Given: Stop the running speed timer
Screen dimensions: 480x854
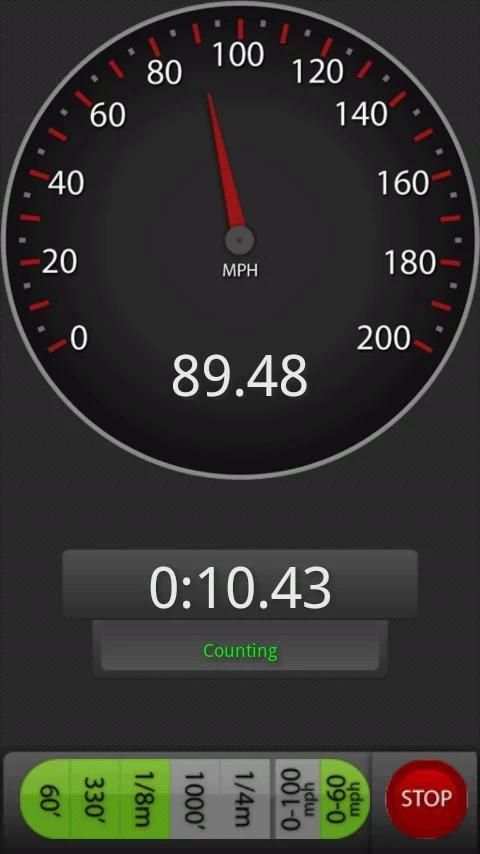Looking at the screenshot, I should (427, 798).
